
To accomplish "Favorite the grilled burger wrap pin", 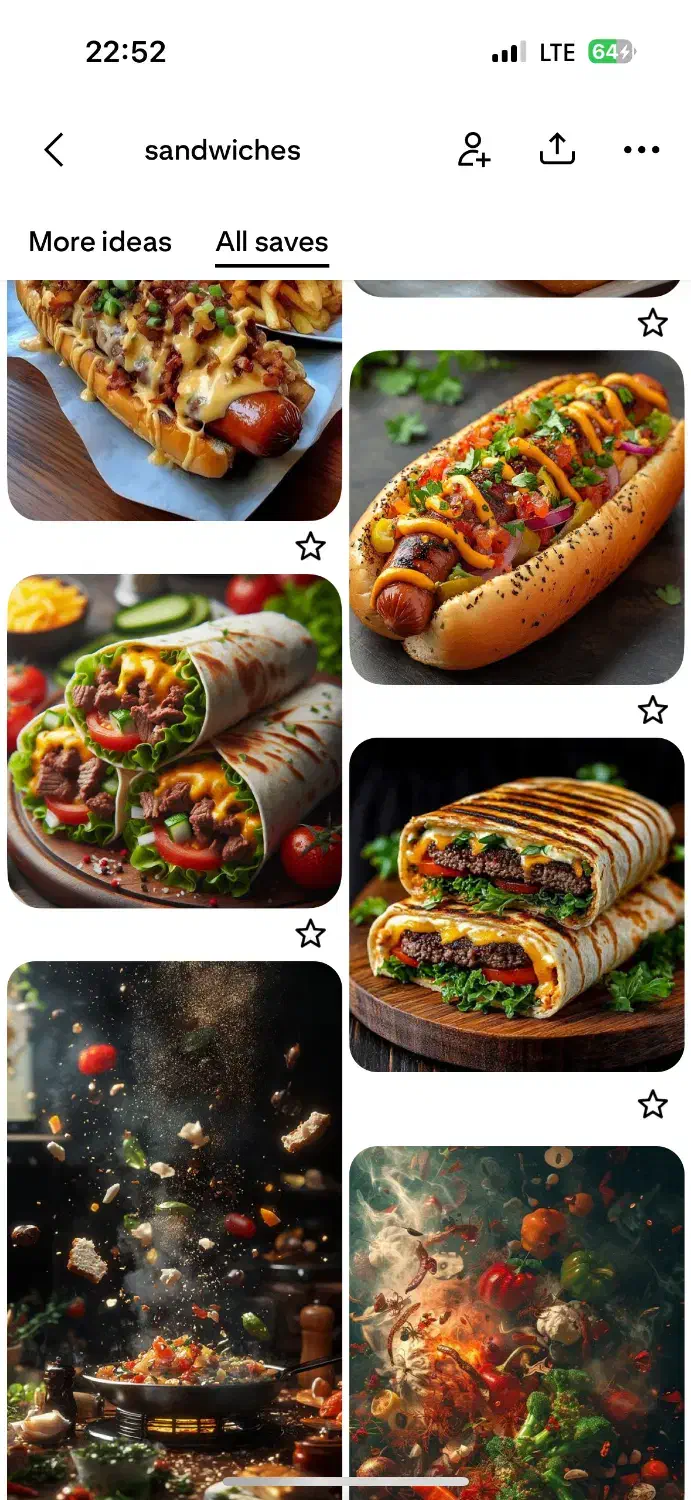I will point(652,1104).
